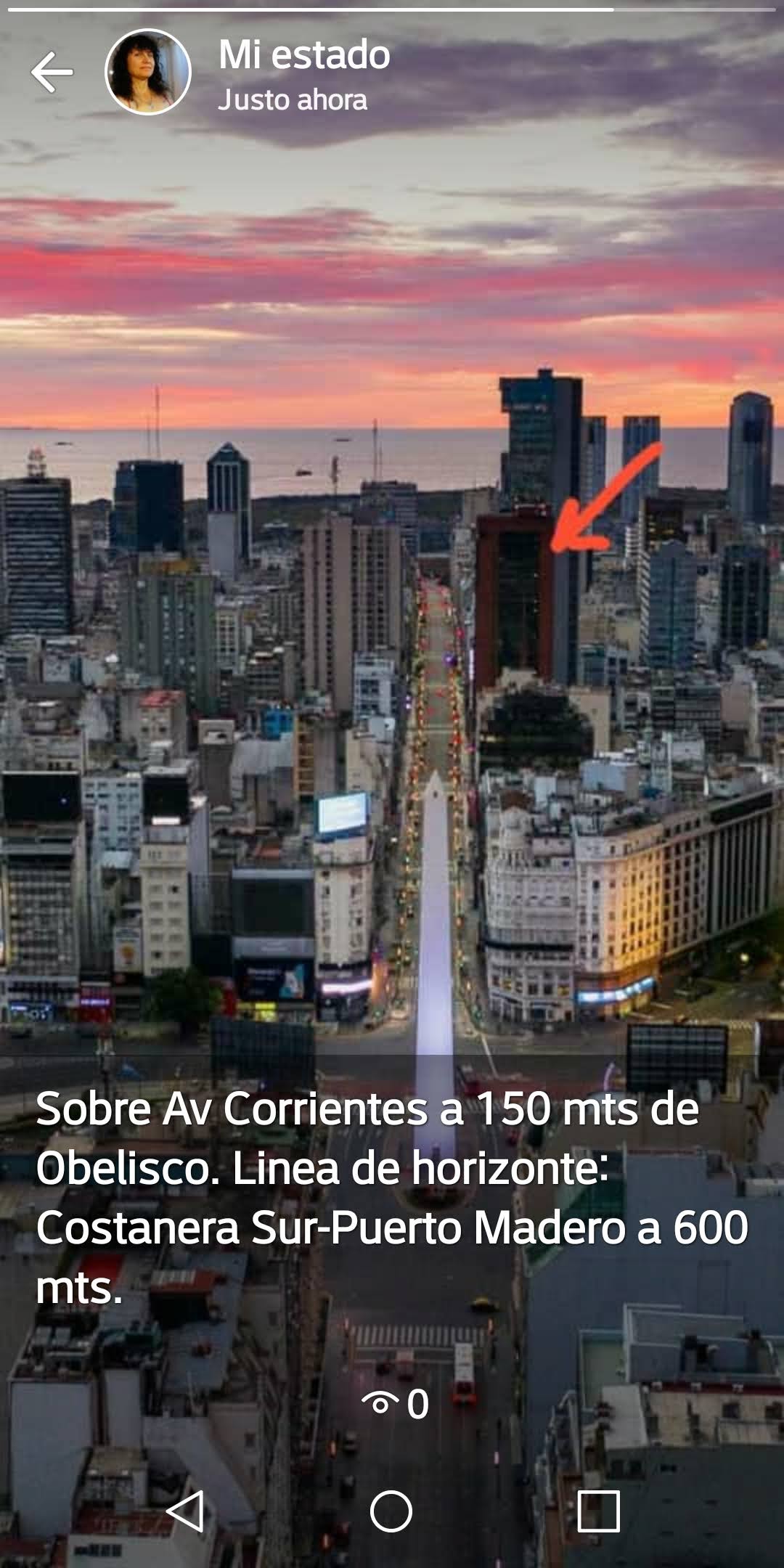The image size is (784, 1568).
Task: Go to the home screen
Action: [391, 1512]
